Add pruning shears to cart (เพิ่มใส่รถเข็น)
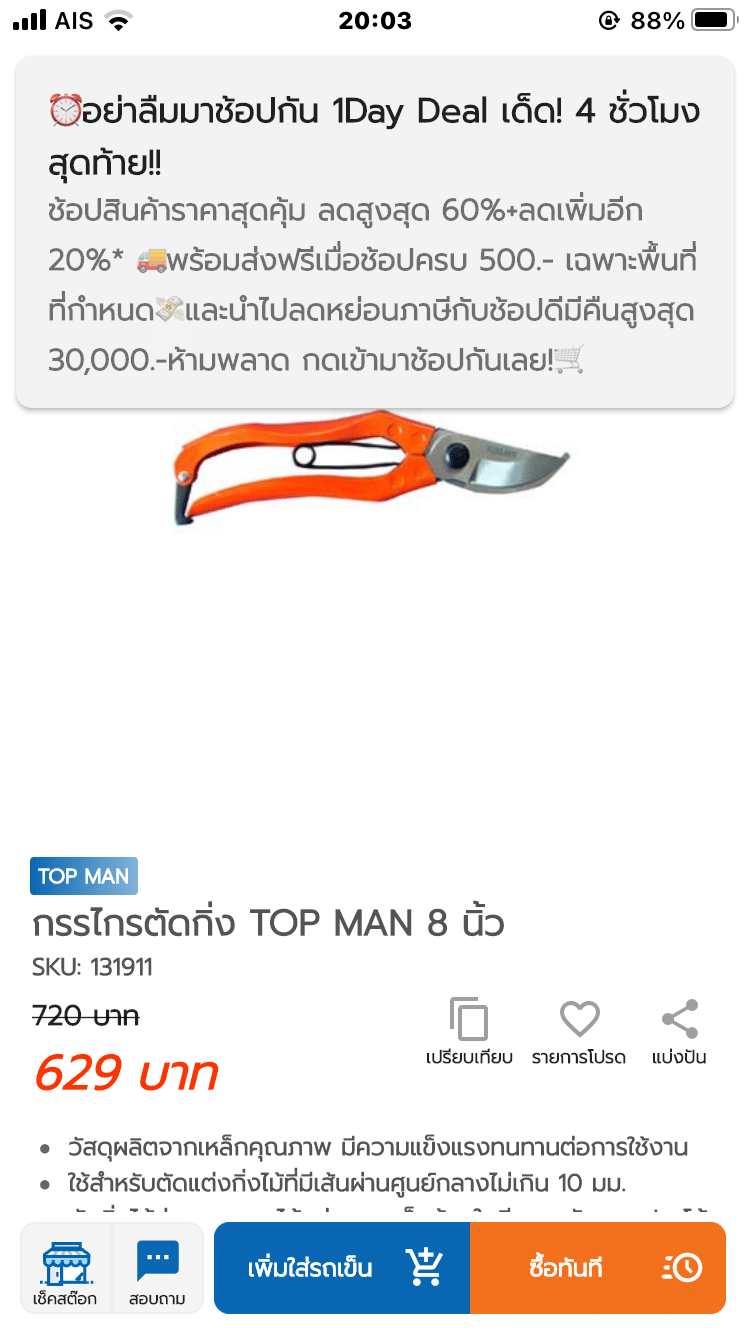This screenshot has height=1334, width=750. click(x=342, y=1268)
